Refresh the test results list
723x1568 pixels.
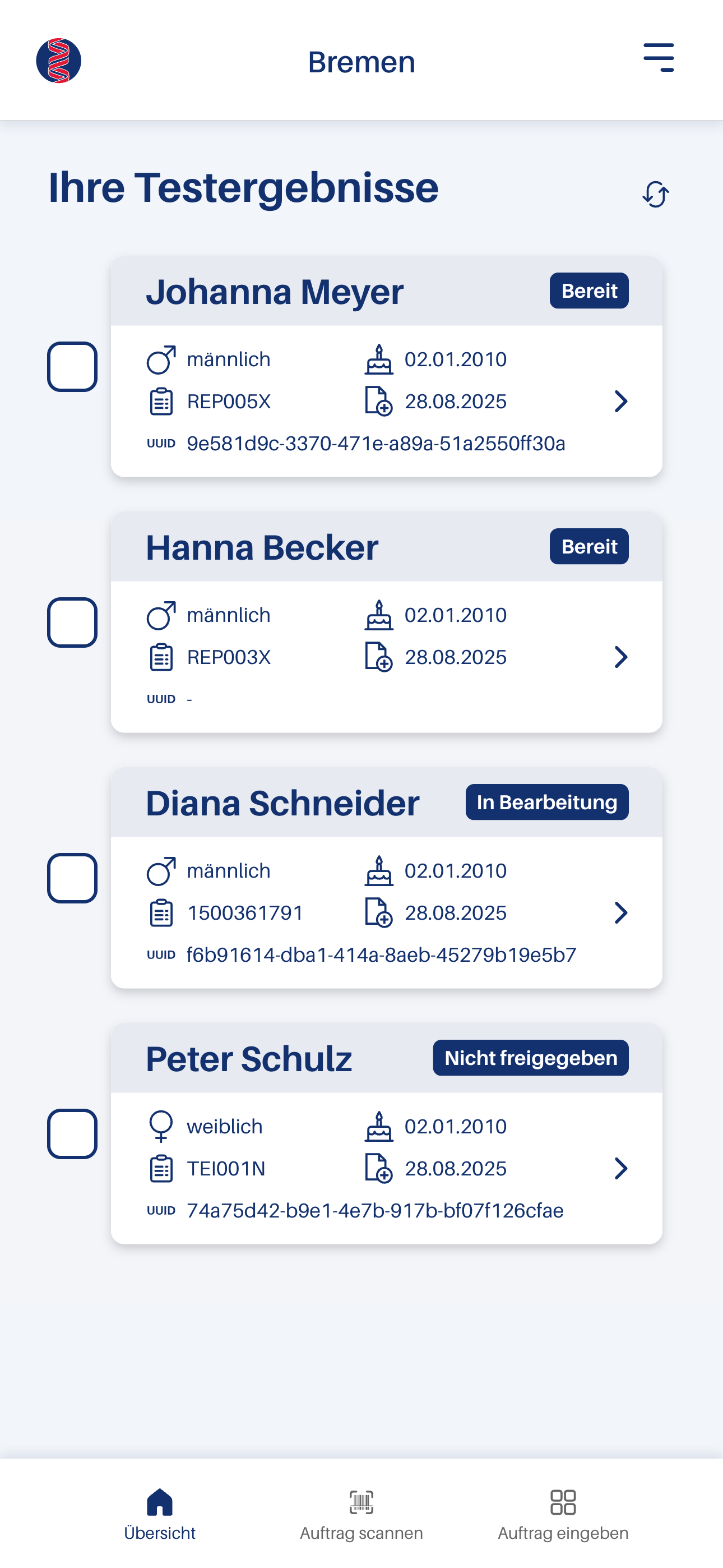pos(655,195)
